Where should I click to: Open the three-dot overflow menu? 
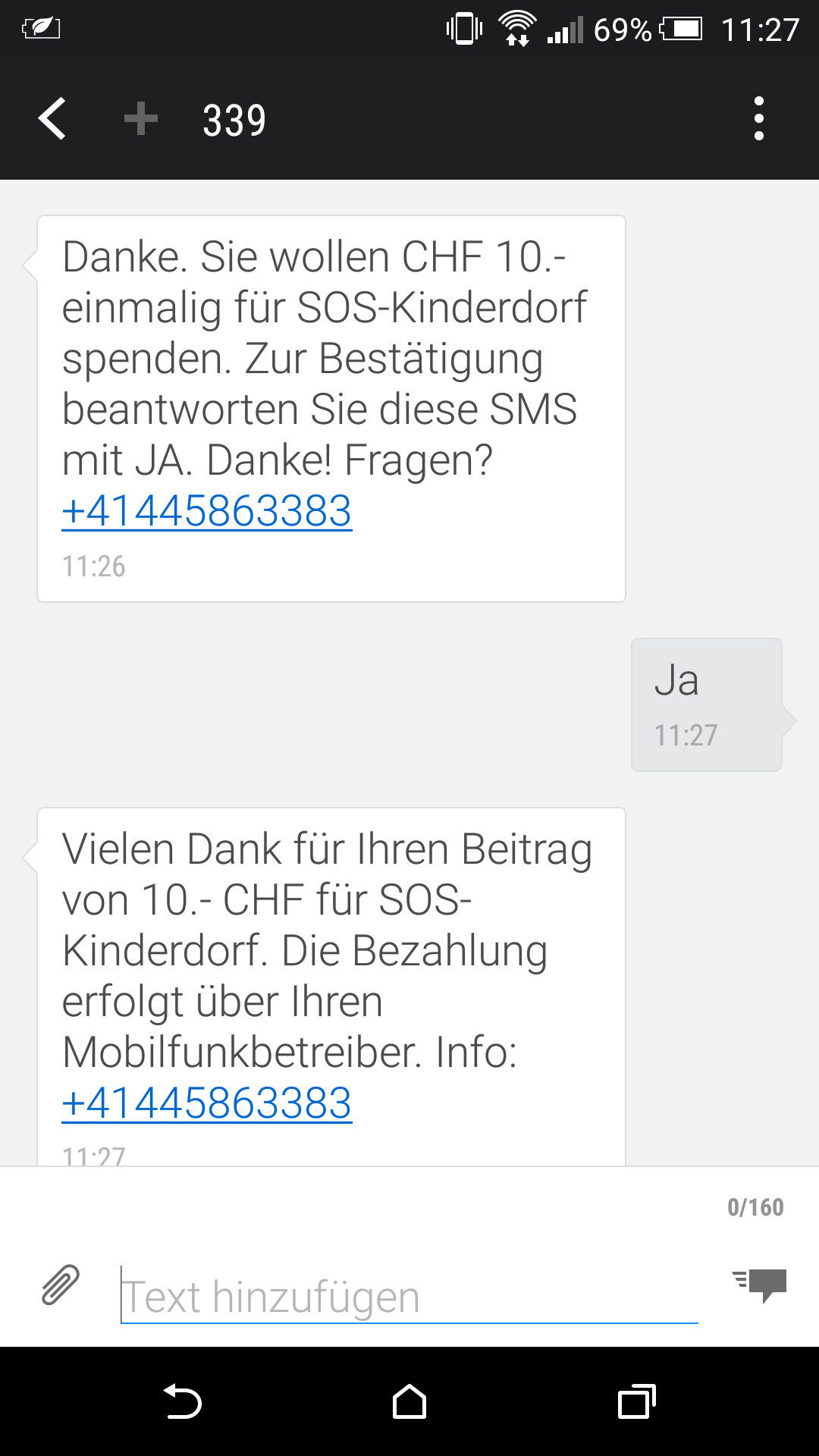(x=758, y=119)
